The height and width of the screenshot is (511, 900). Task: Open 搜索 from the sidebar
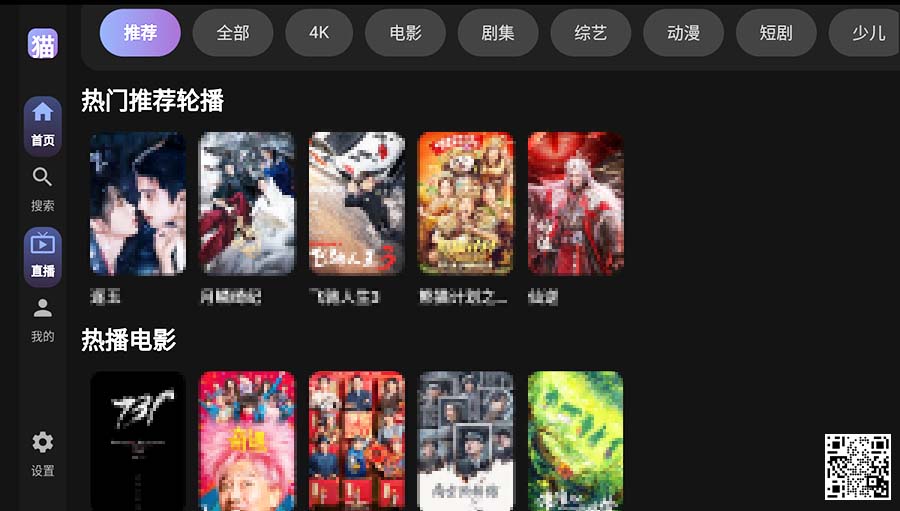(x=43, y=188)
